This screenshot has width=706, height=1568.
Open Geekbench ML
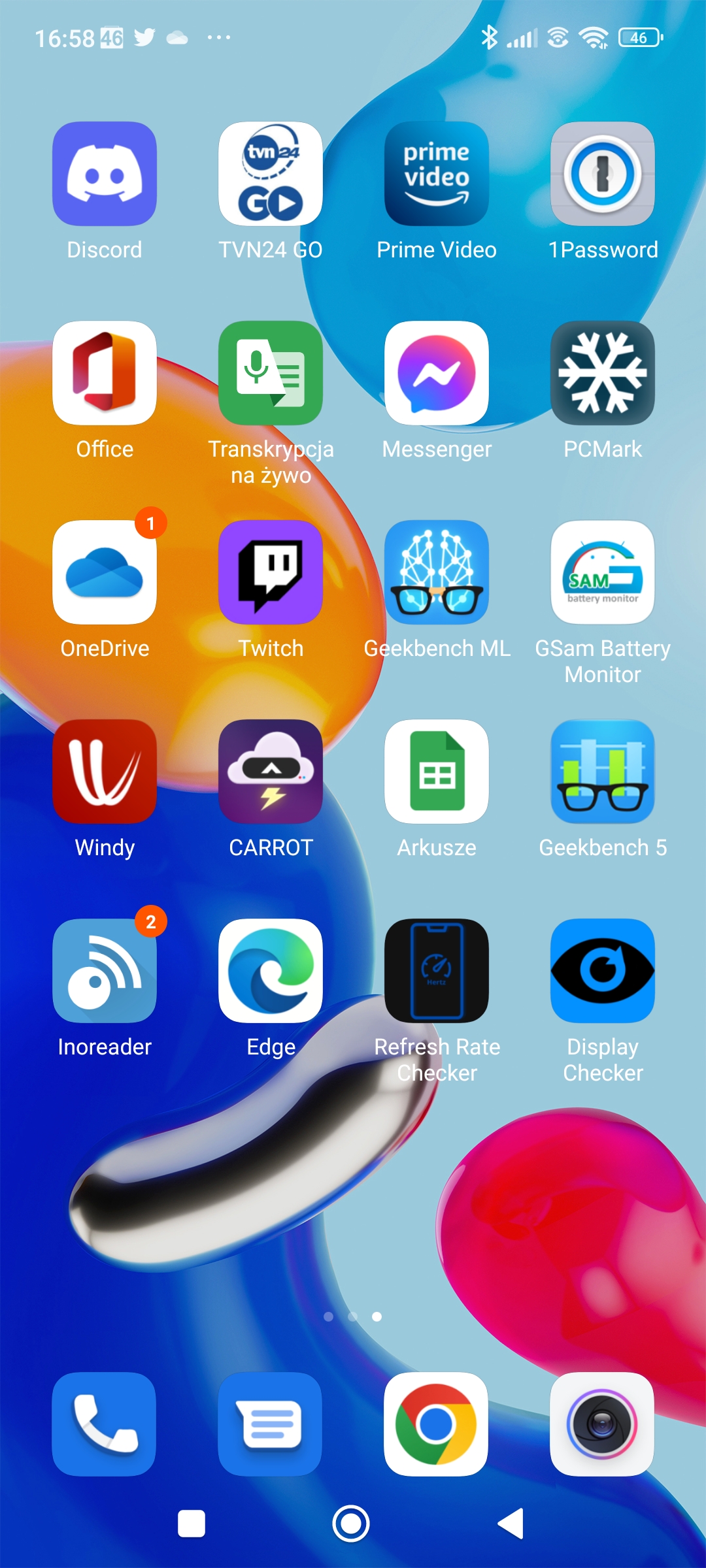pos(437,572)
